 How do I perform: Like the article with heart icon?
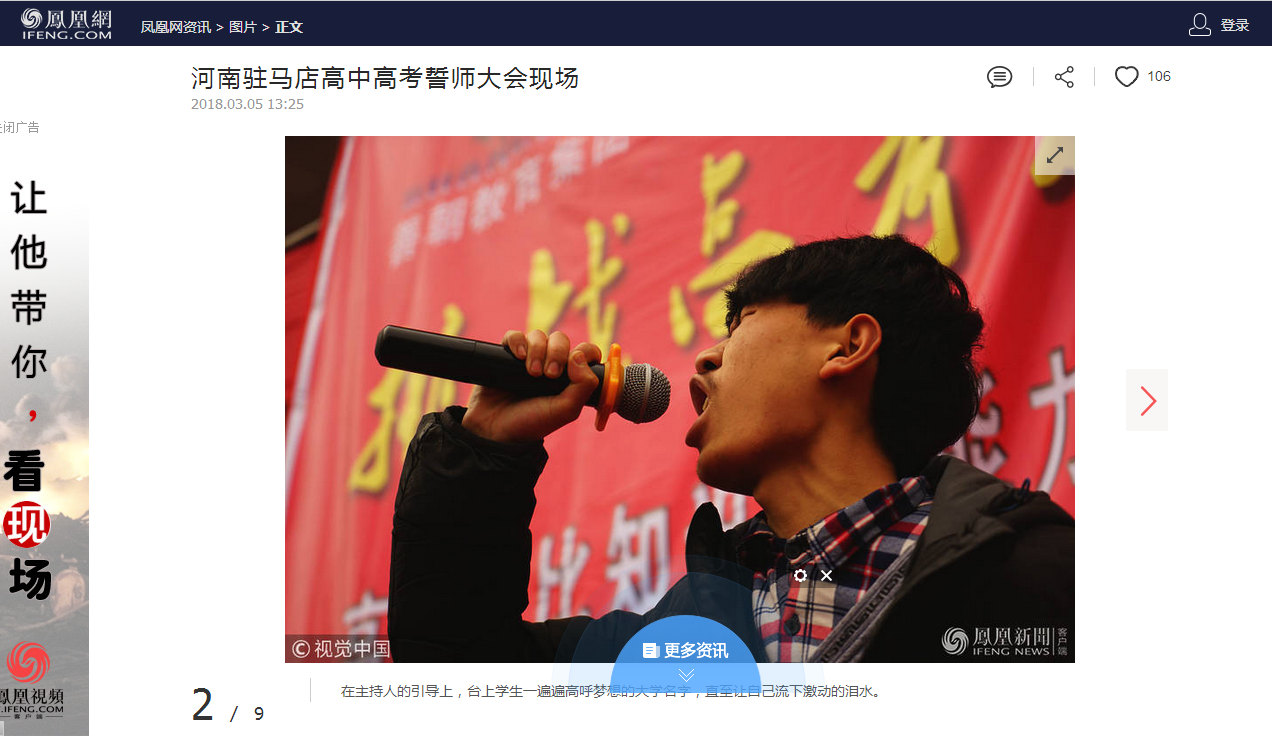point(1127,77)
